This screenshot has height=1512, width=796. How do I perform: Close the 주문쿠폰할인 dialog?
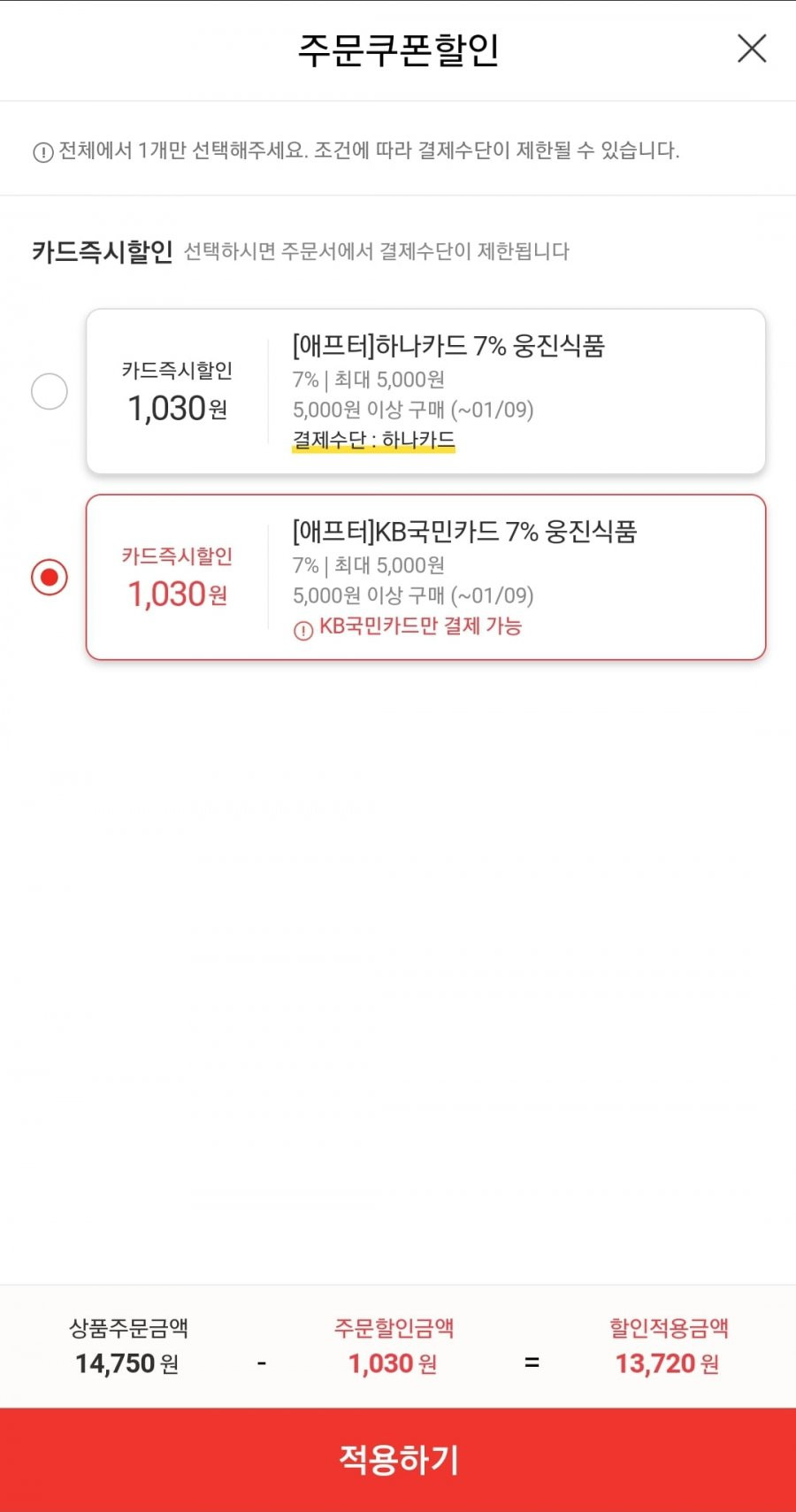point(752,49)
